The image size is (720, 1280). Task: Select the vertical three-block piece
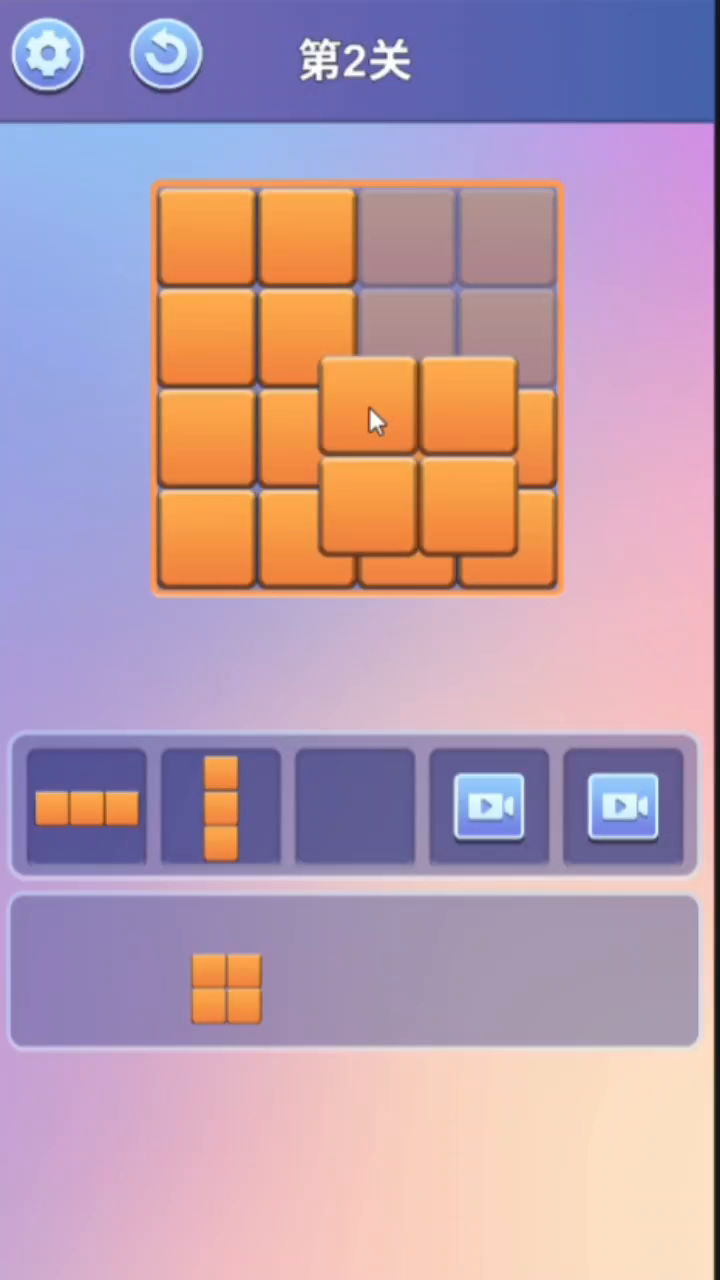[x=221, y=807]
